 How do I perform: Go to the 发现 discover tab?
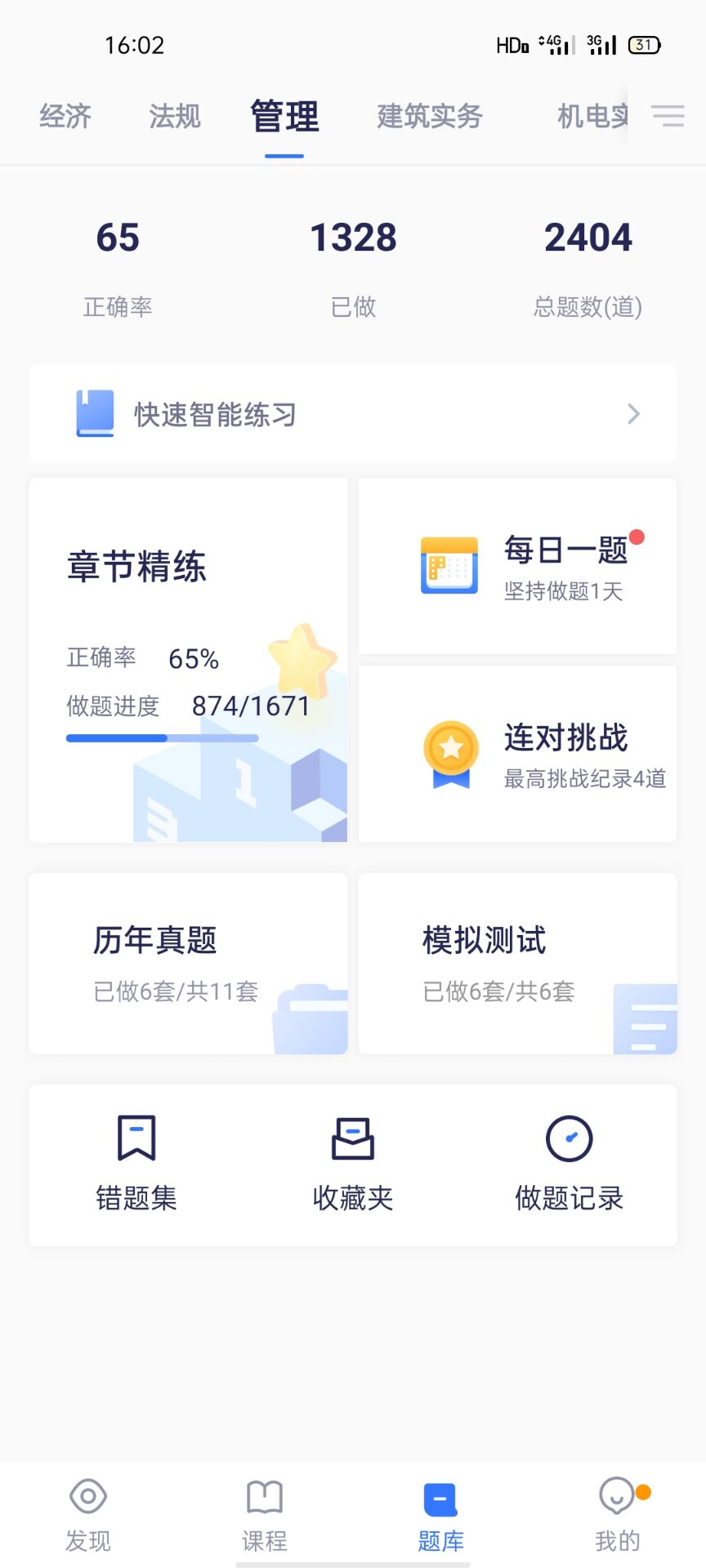click(88, 1515)
